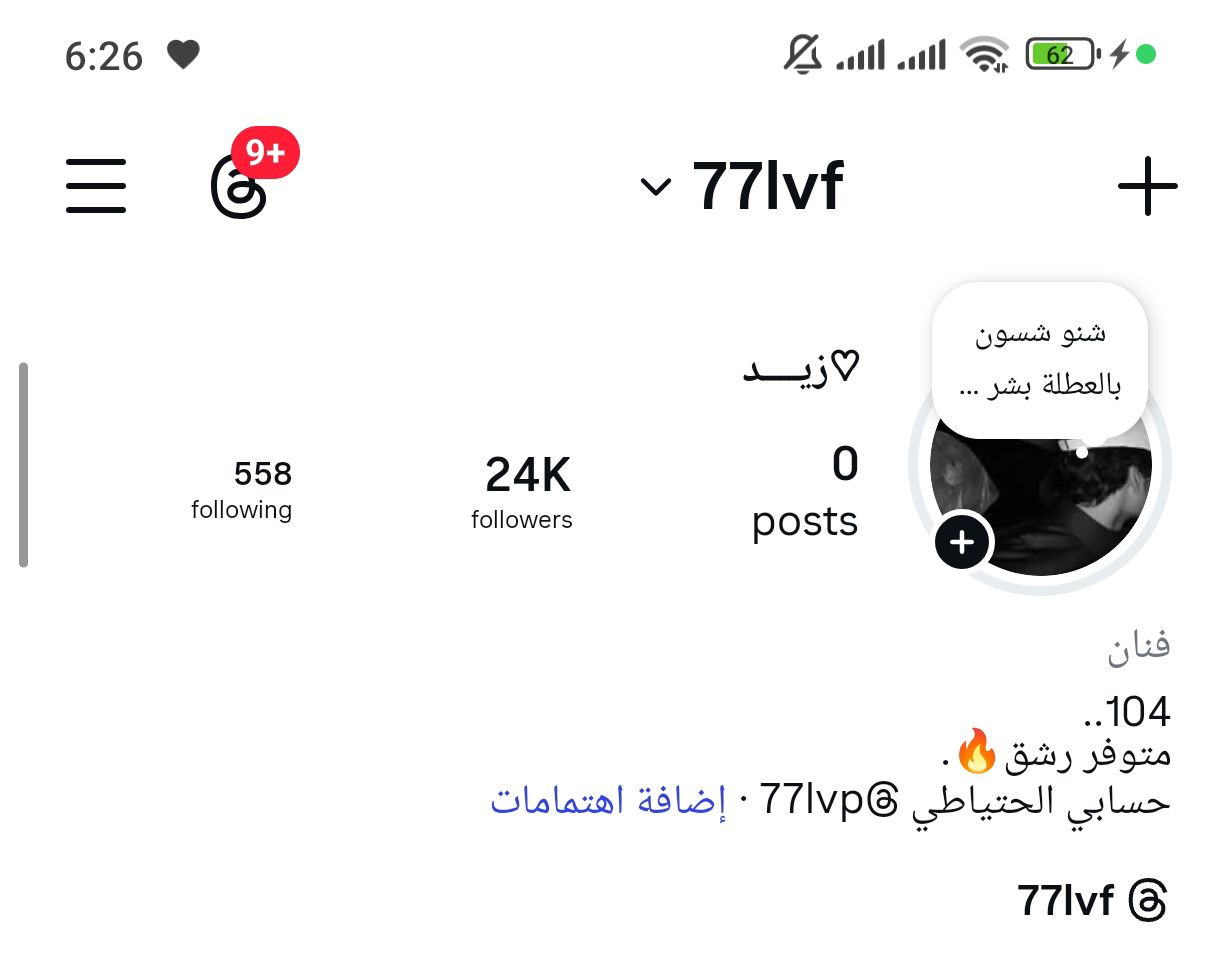Open the 24K followers list
The width and height of the screenshot is (1220, 965).
coord(523,492)
